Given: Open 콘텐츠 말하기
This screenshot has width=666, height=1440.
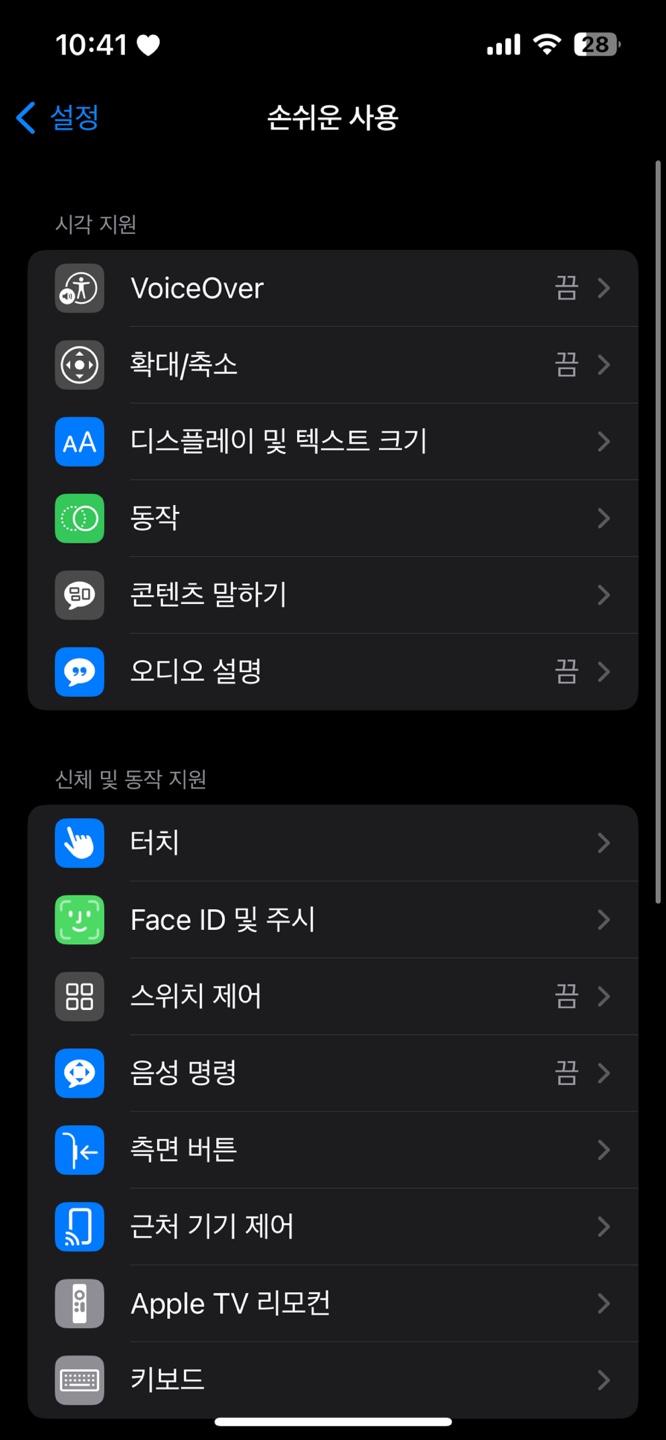Looking at the screenshot, I should [332, 595].
